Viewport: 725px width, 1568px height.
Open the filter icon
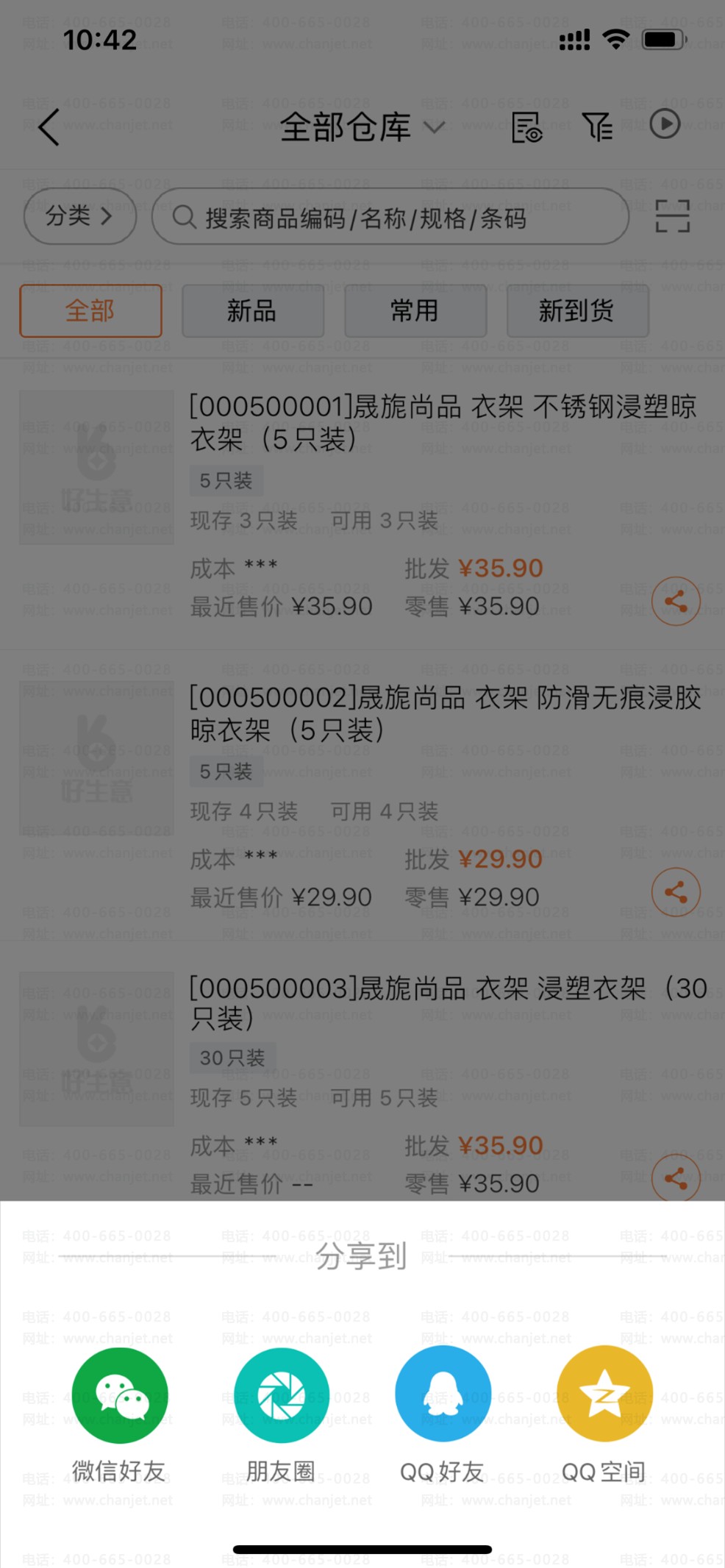pos(597,127)
